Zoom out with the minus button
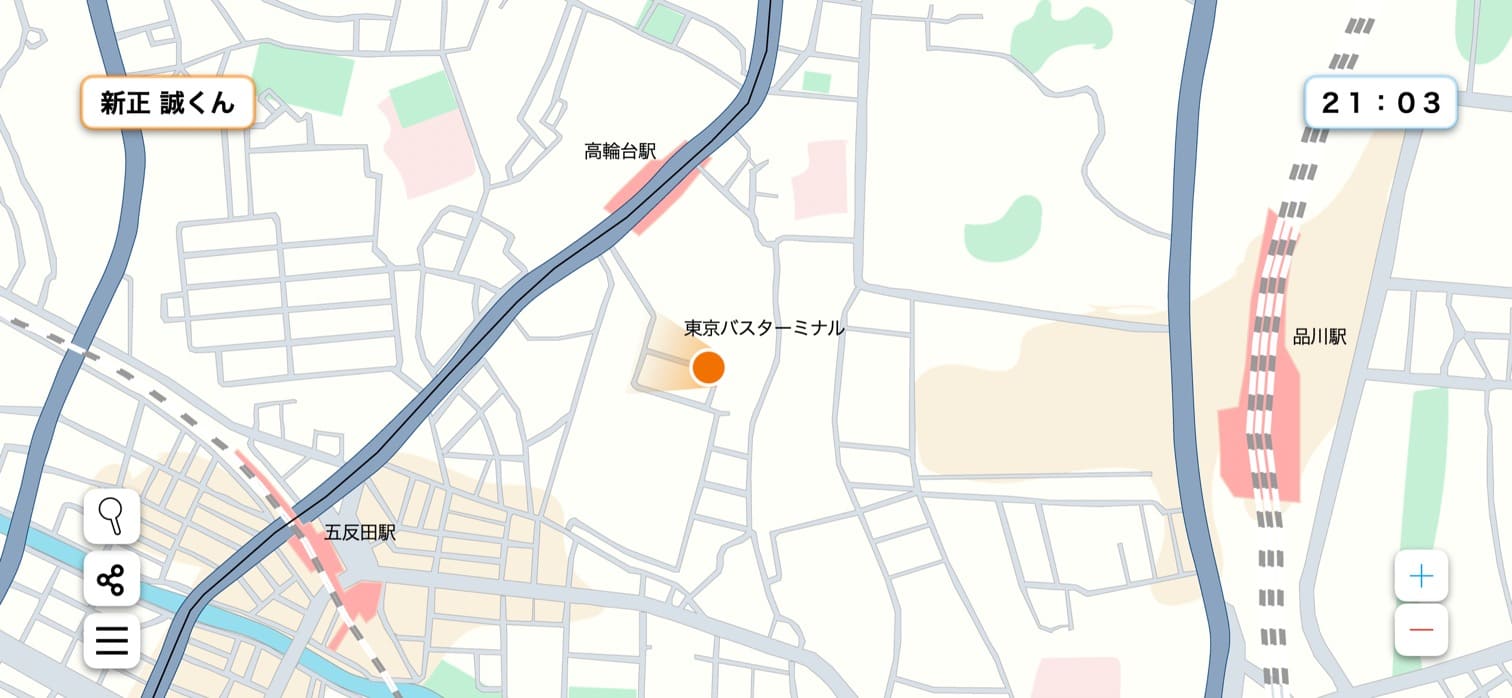The image size is (1512, 698). (1421, 630)
